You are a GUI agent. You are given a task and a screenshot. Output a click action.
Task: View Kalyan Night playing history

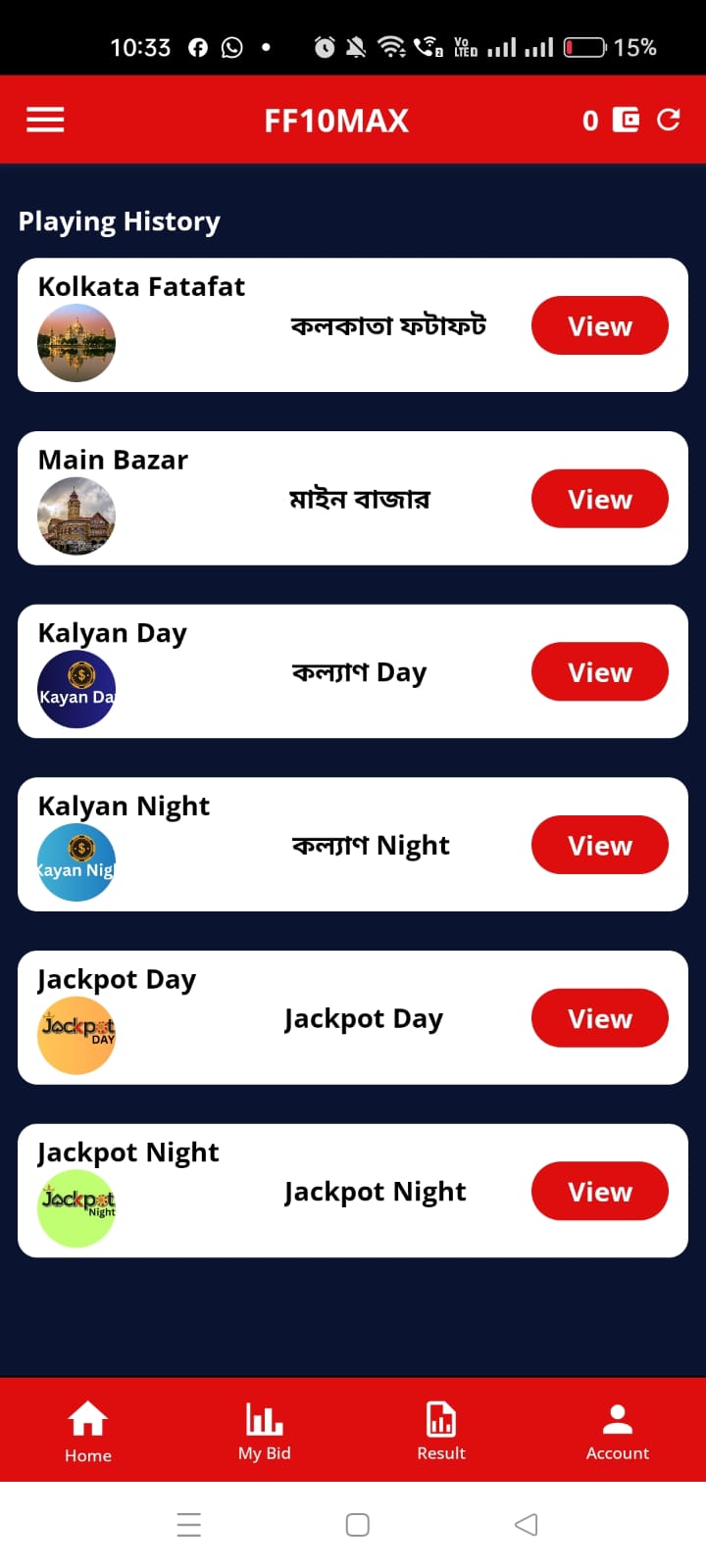599,845
